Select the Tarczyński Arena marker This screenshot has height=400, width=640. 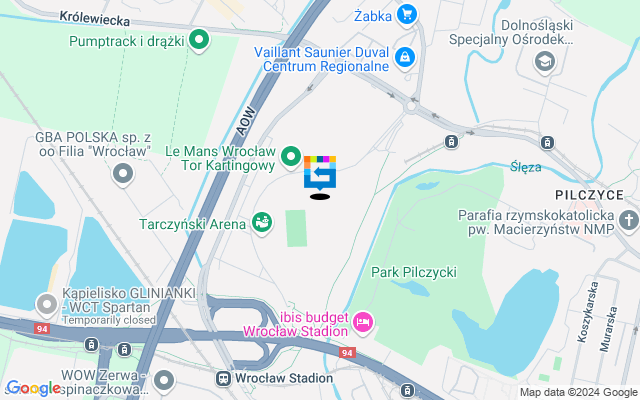click(262, 222)
